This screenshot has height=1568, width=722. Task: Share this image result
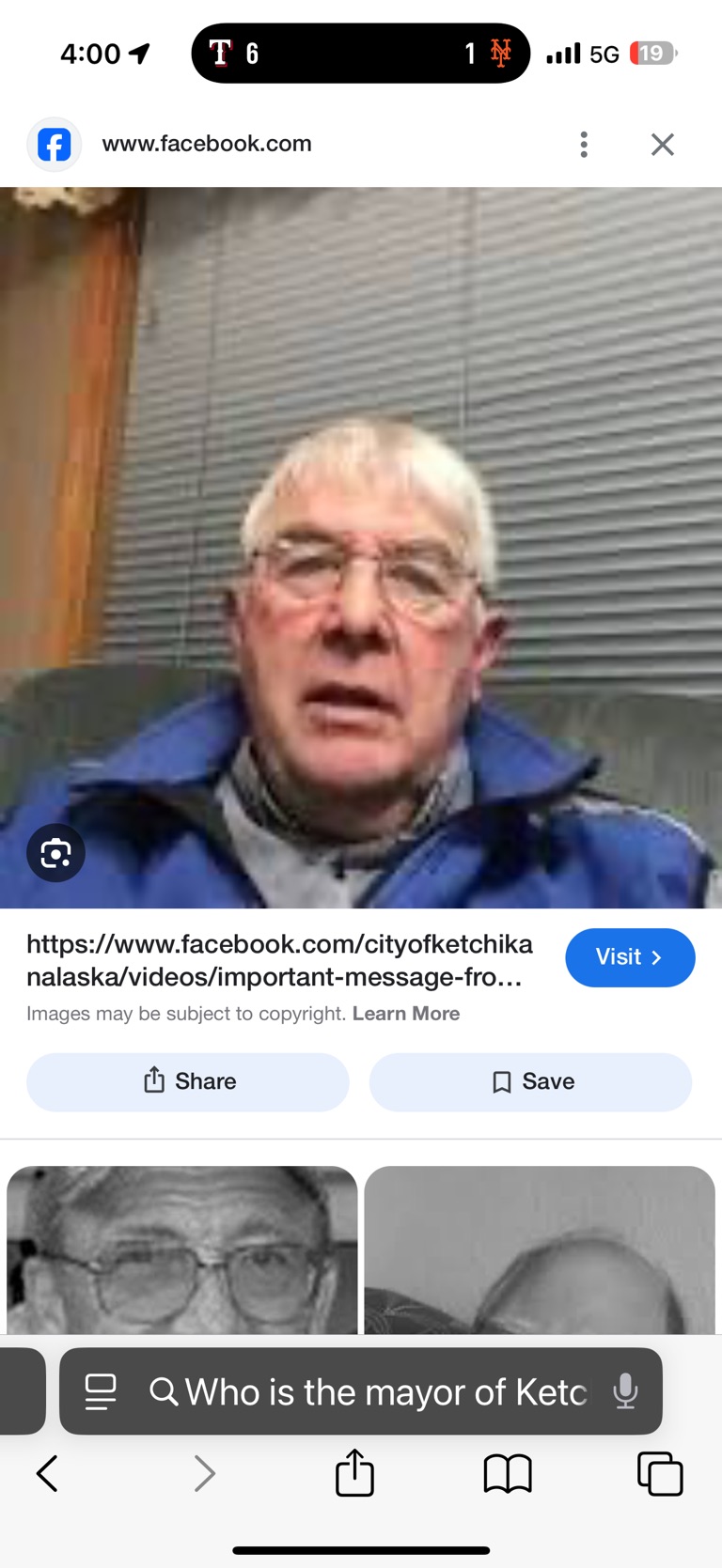pos(188,1081)
